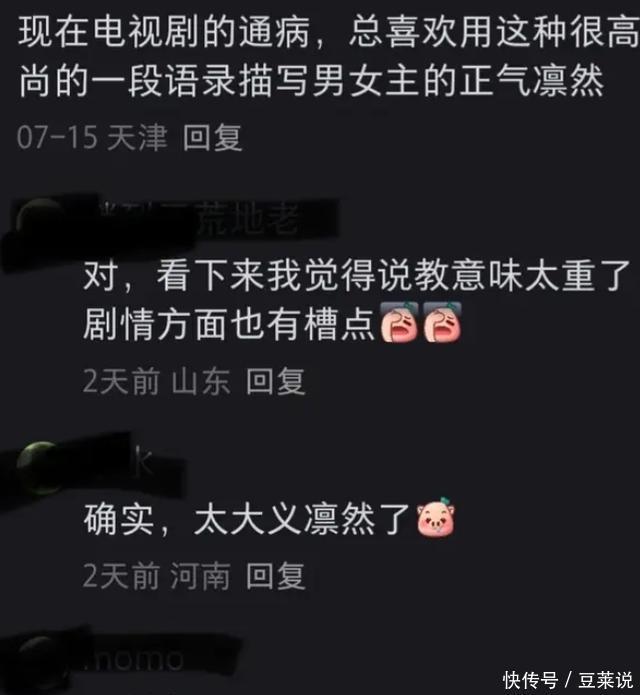Reply to the comment from 山东

coord(275,381)
